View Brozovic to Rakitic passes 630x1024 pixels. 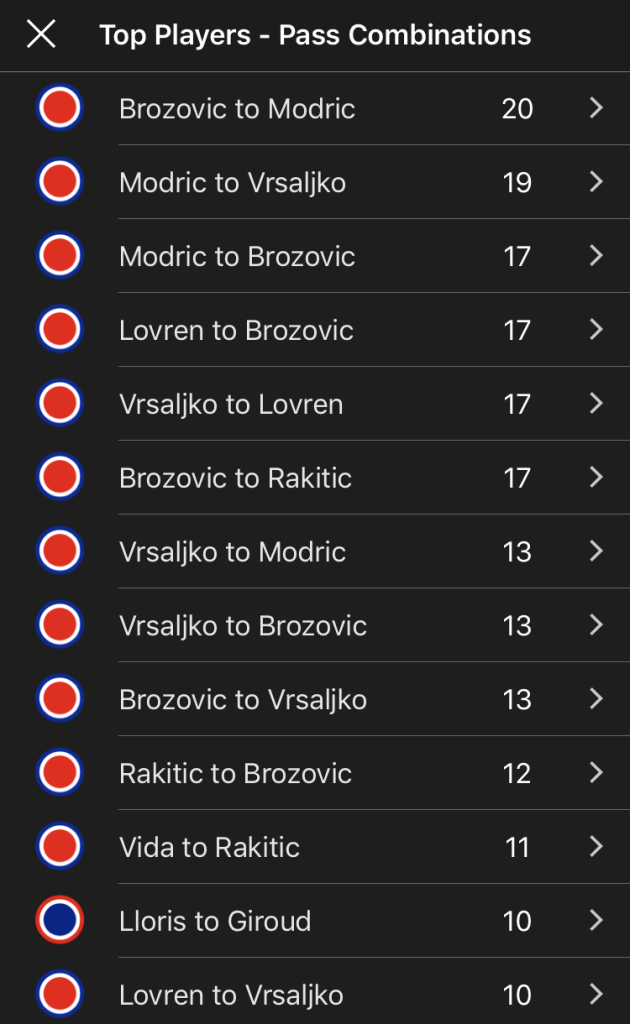[315, 477]
